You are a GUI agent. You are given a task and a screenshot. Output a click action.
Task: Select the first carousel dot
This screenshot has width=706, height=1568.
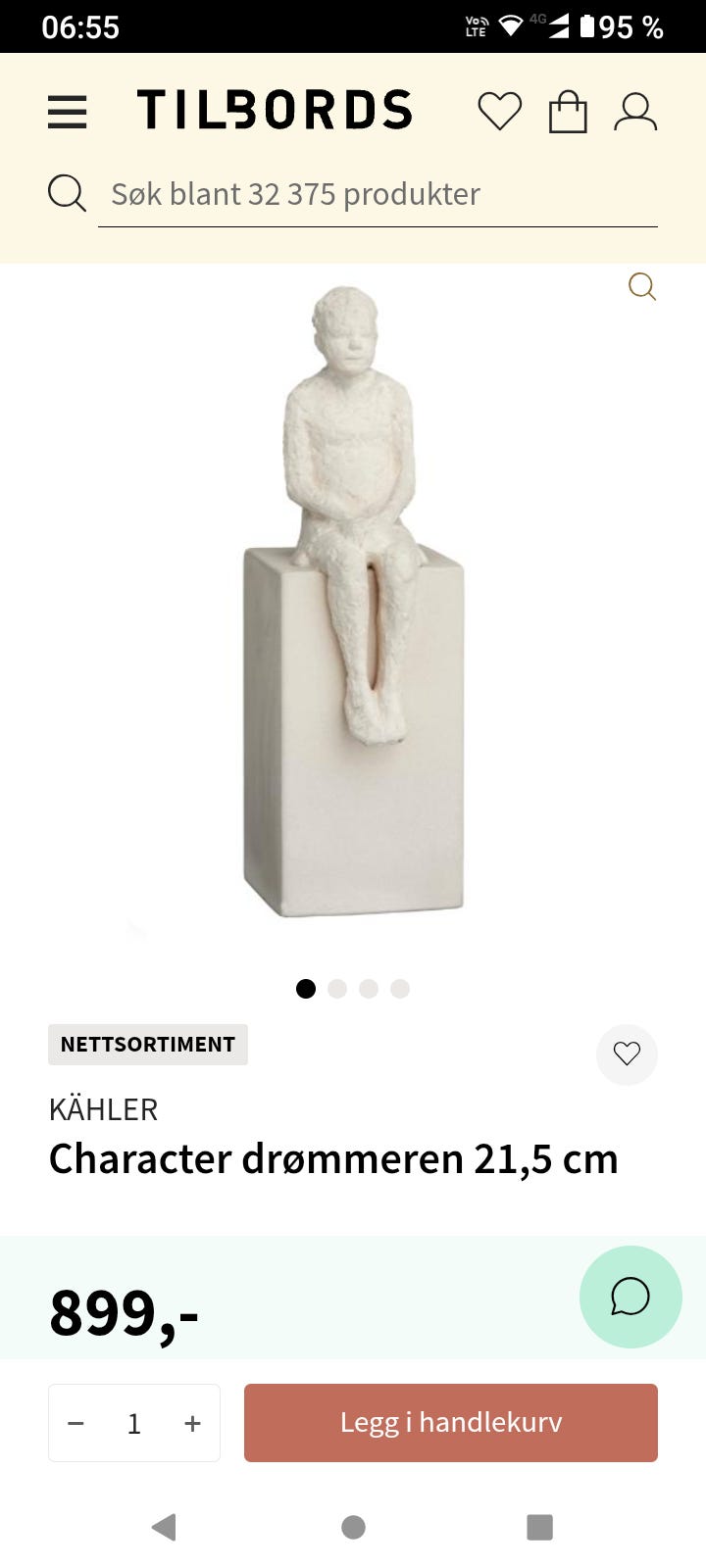(306, 989)
